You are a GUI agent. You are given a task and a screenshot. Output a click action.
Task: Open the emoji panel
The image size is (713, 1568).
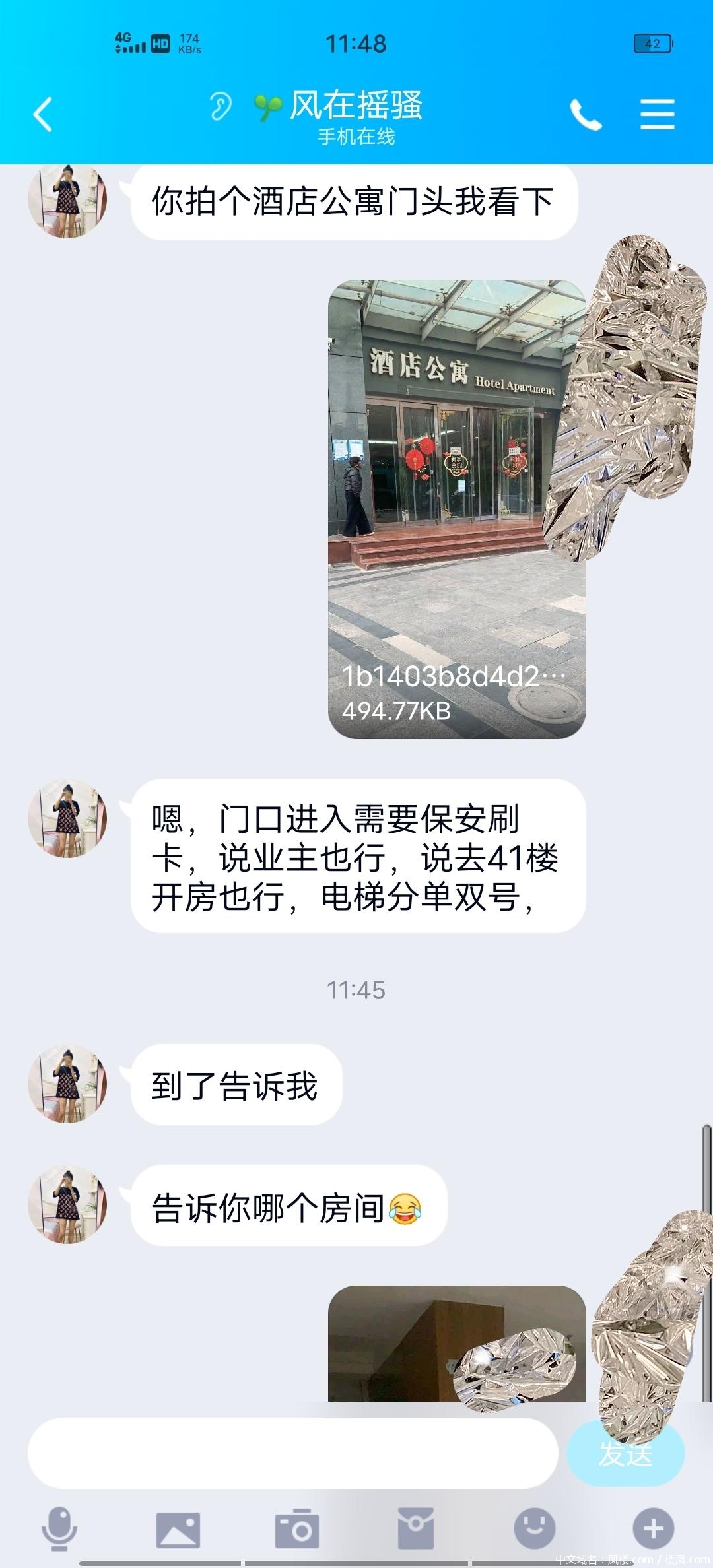[x=534, y=1529]
